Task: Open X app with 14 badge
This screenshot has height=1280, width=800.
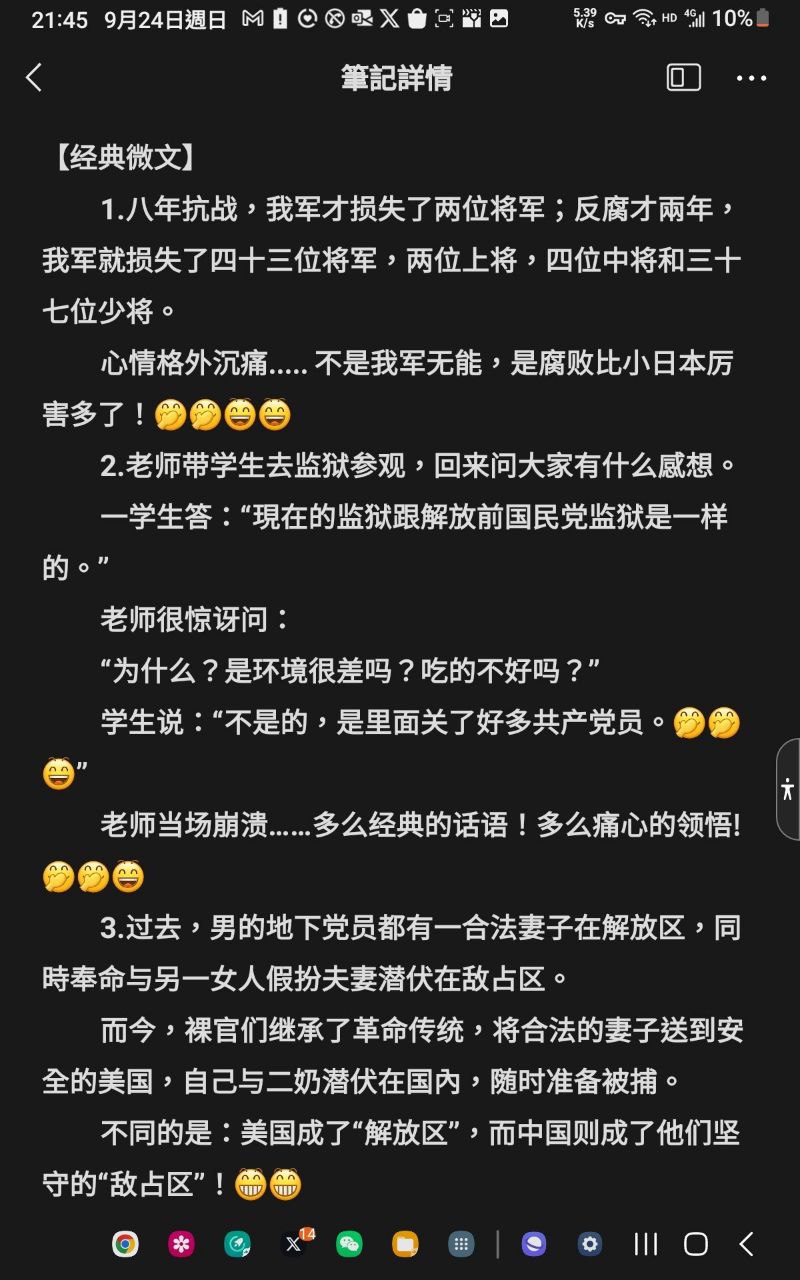Action: (294, 1244)
